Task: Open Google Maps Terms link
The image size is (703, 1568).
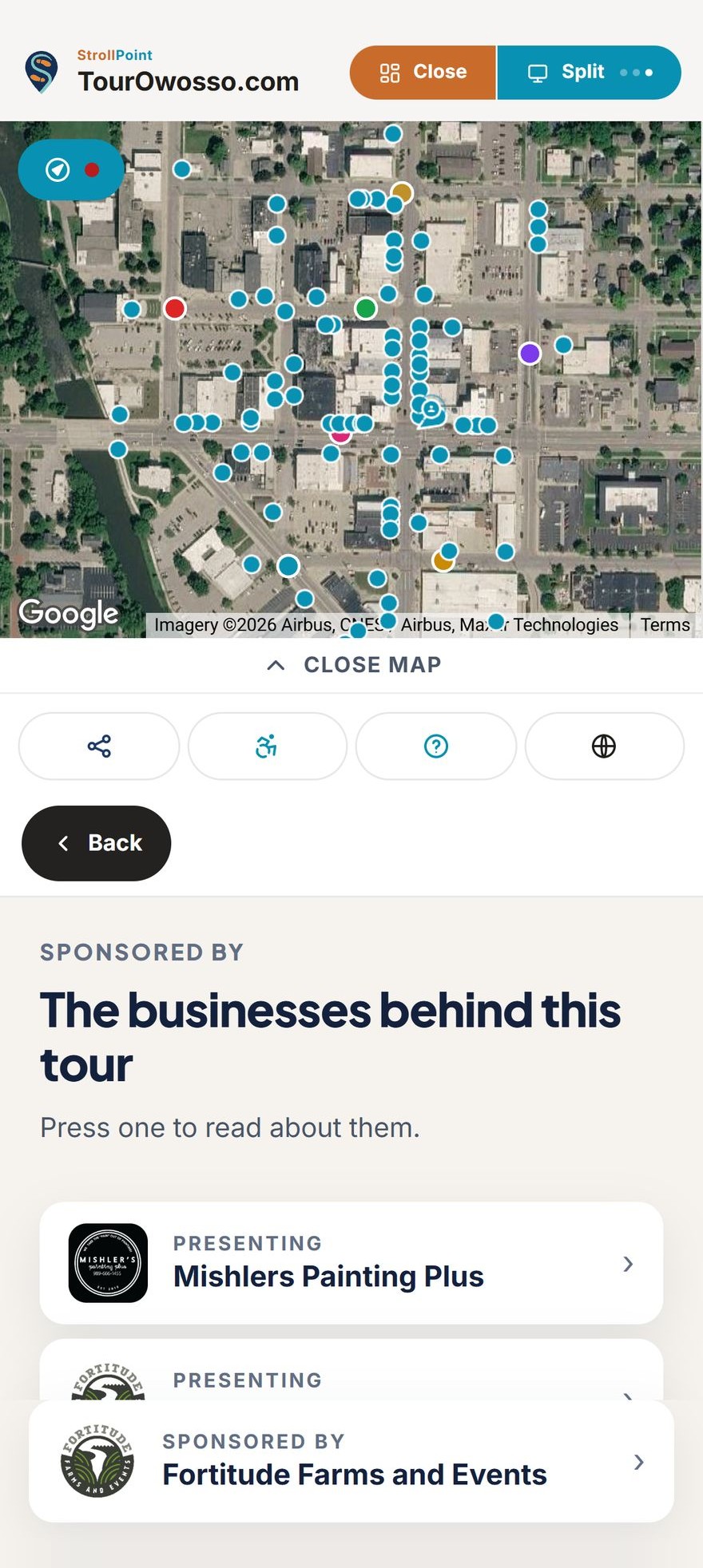Action: tap(665, 625)
